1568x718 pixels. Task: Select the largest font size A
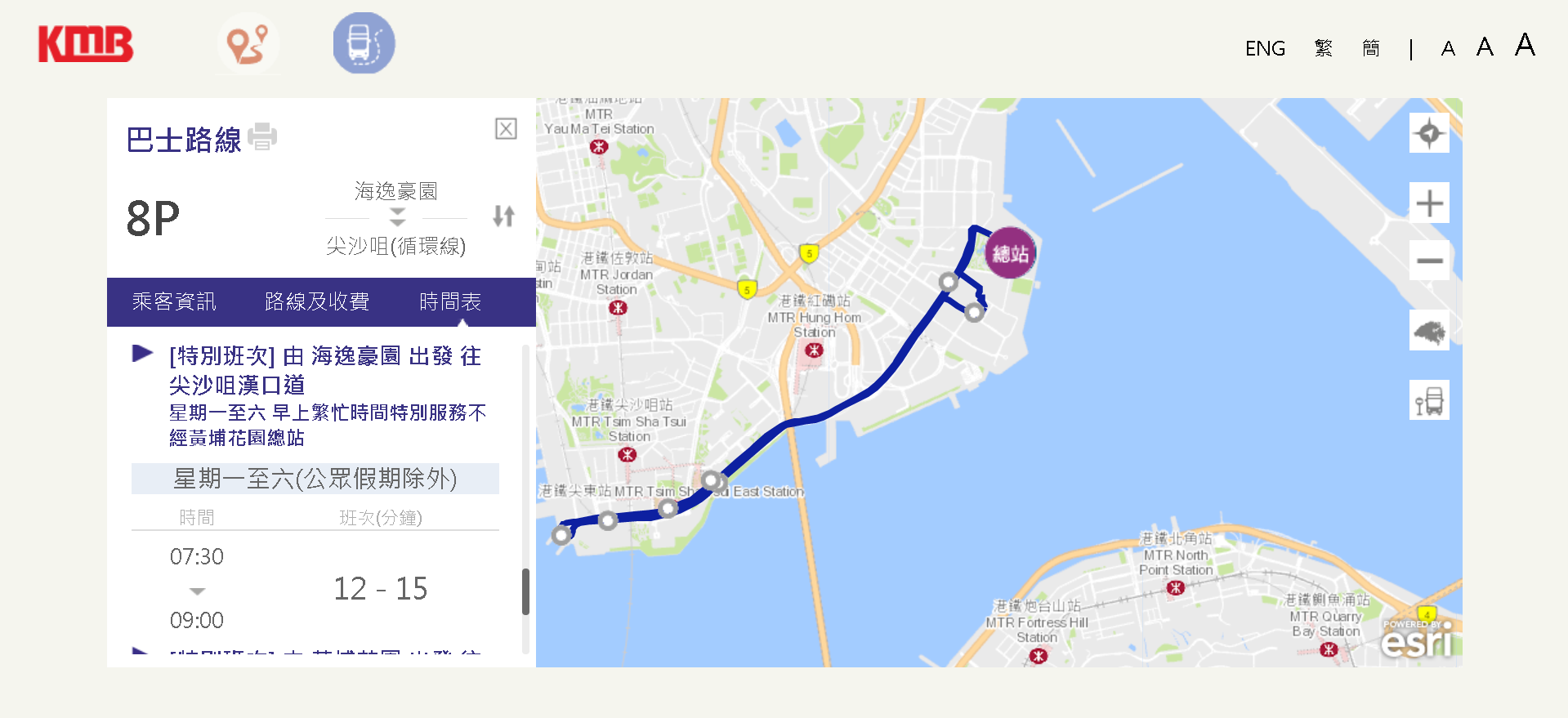[1524, 45]
